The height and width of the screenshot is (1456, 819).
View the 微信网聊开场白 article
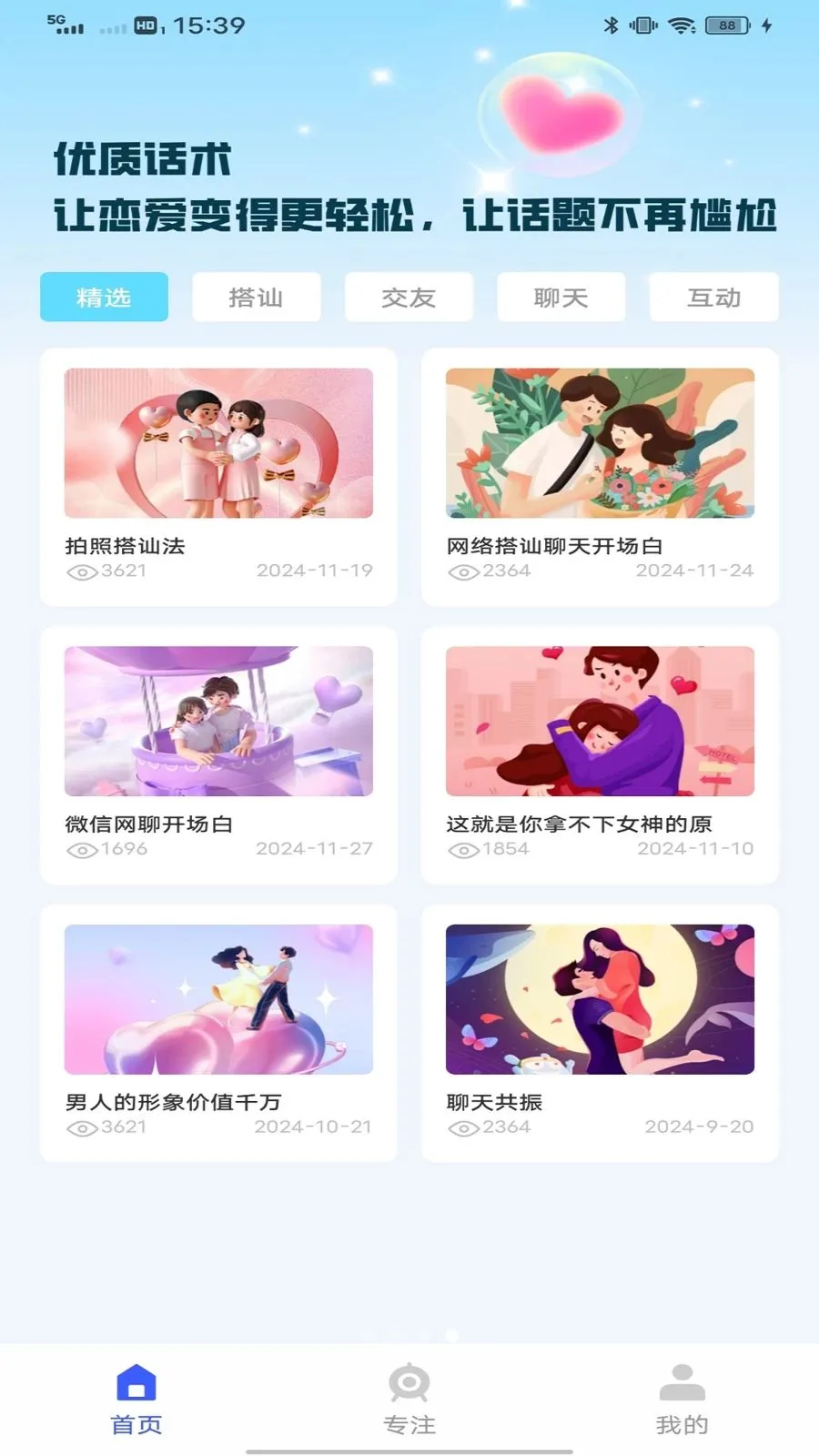pos(218,754)
